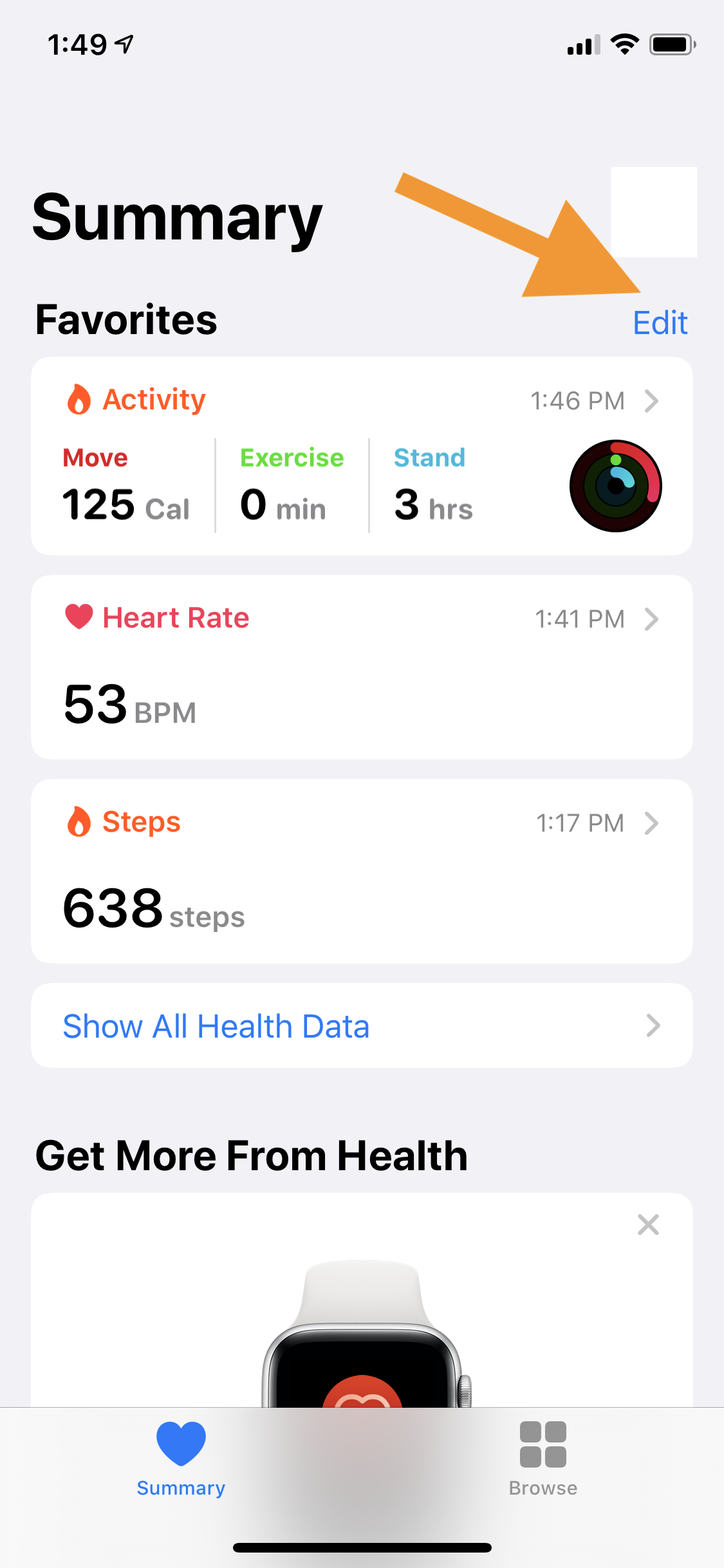Screen dimensions: 724x1568
Task: Show All Health Data
Action: tap(362, 1025)
